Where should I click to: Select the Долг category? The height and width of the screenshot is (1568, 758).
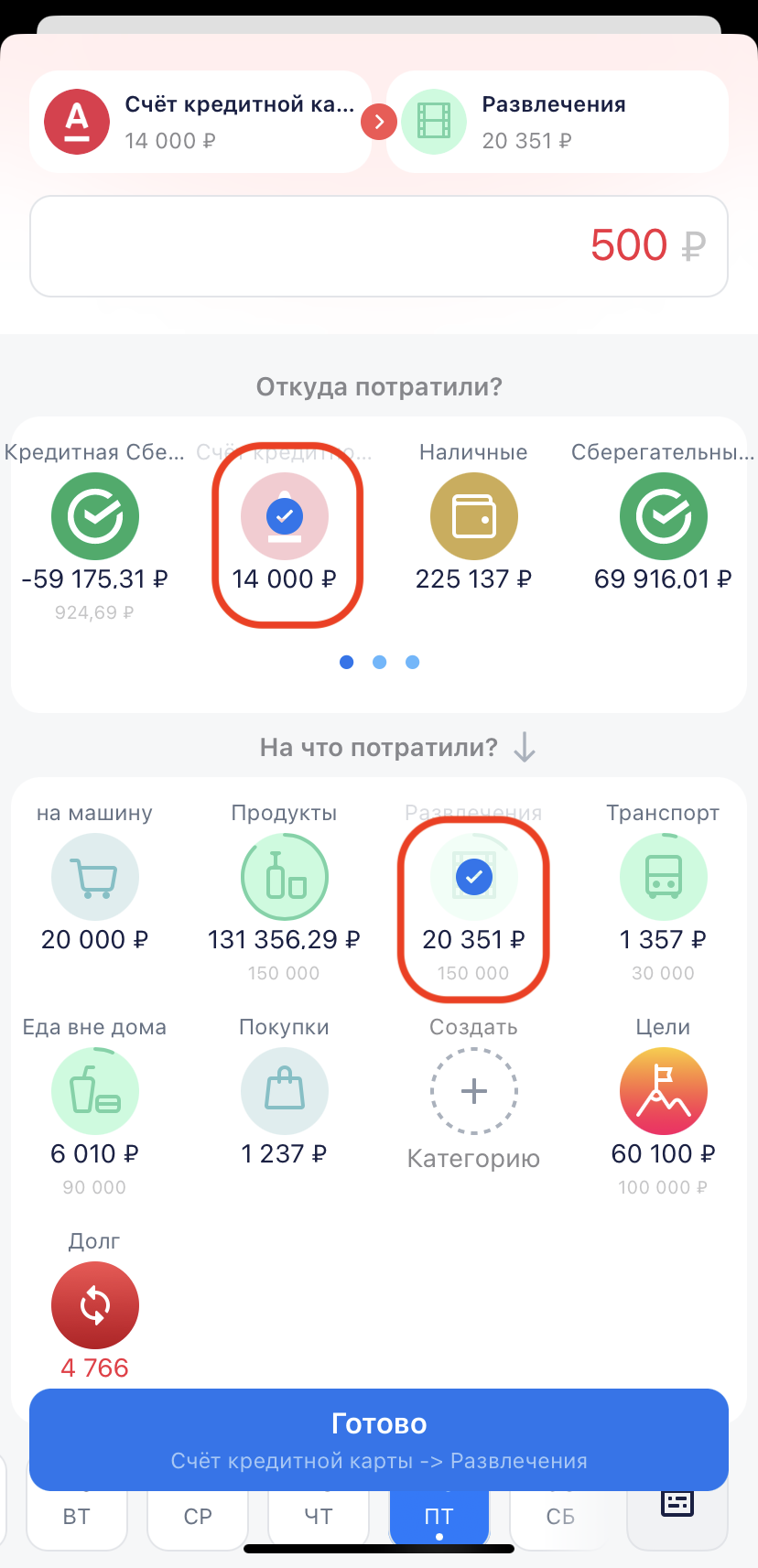click(95, 1305)
